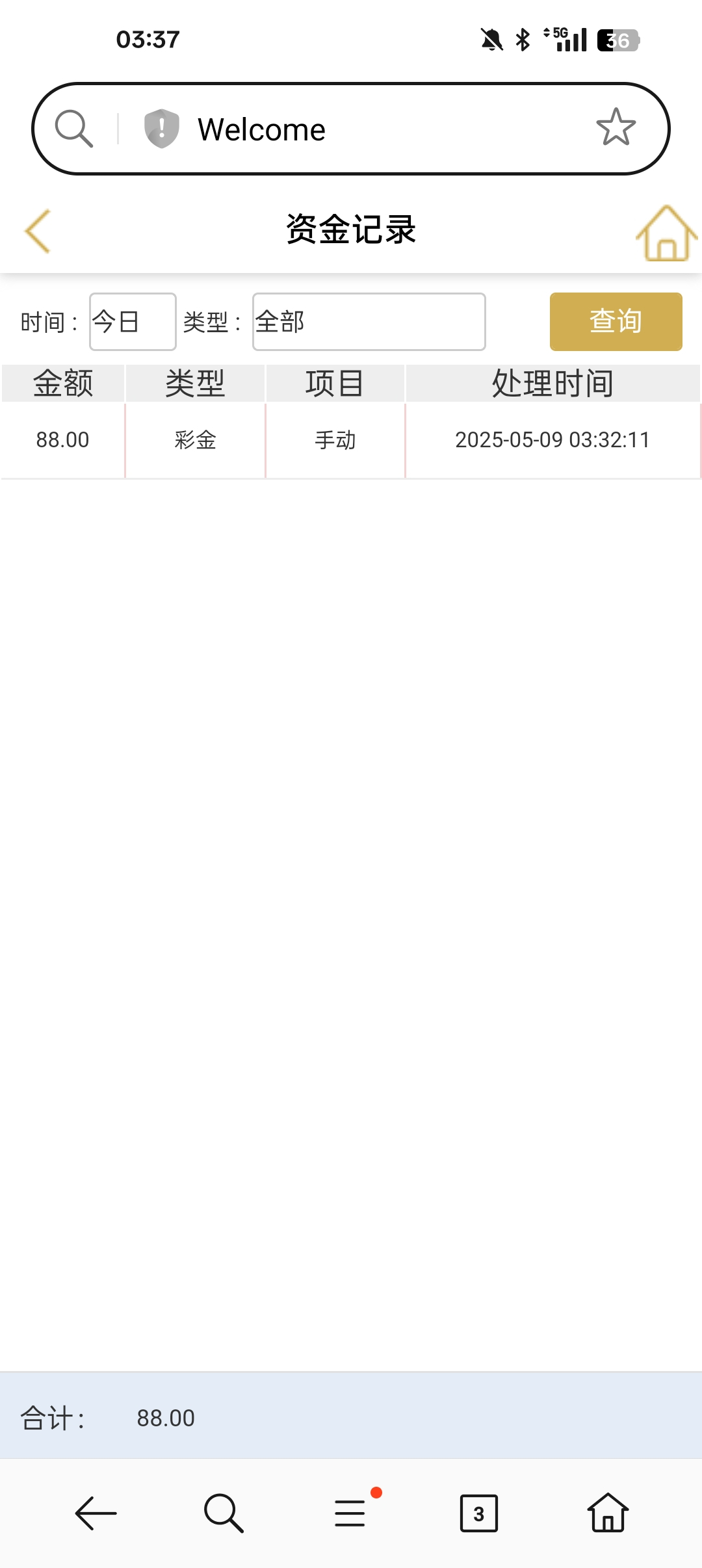Open the 类型 dropdown showing 全部
The image size is (702, 1568).
click(x=369, y=322)
